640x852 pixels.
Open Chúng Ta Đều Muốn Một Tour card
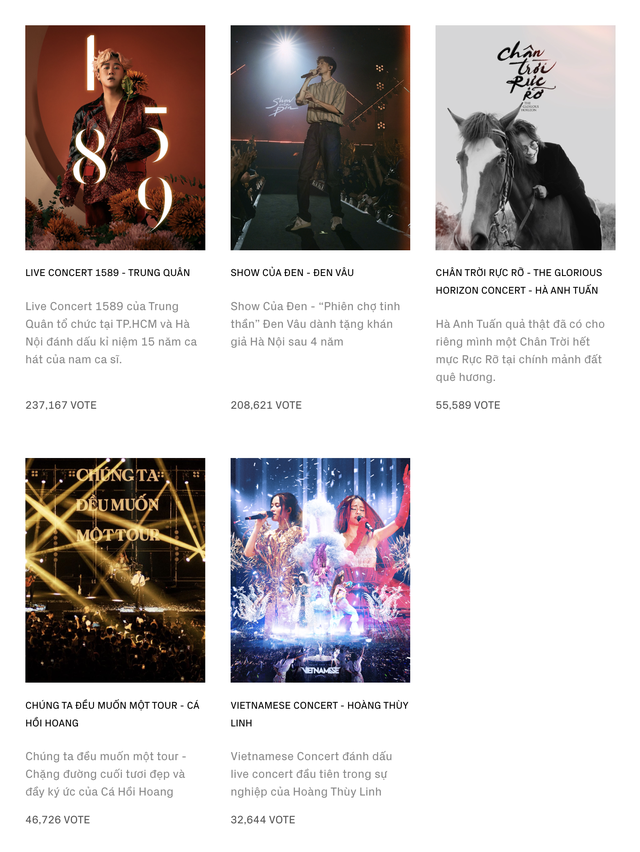pos(115,570)
